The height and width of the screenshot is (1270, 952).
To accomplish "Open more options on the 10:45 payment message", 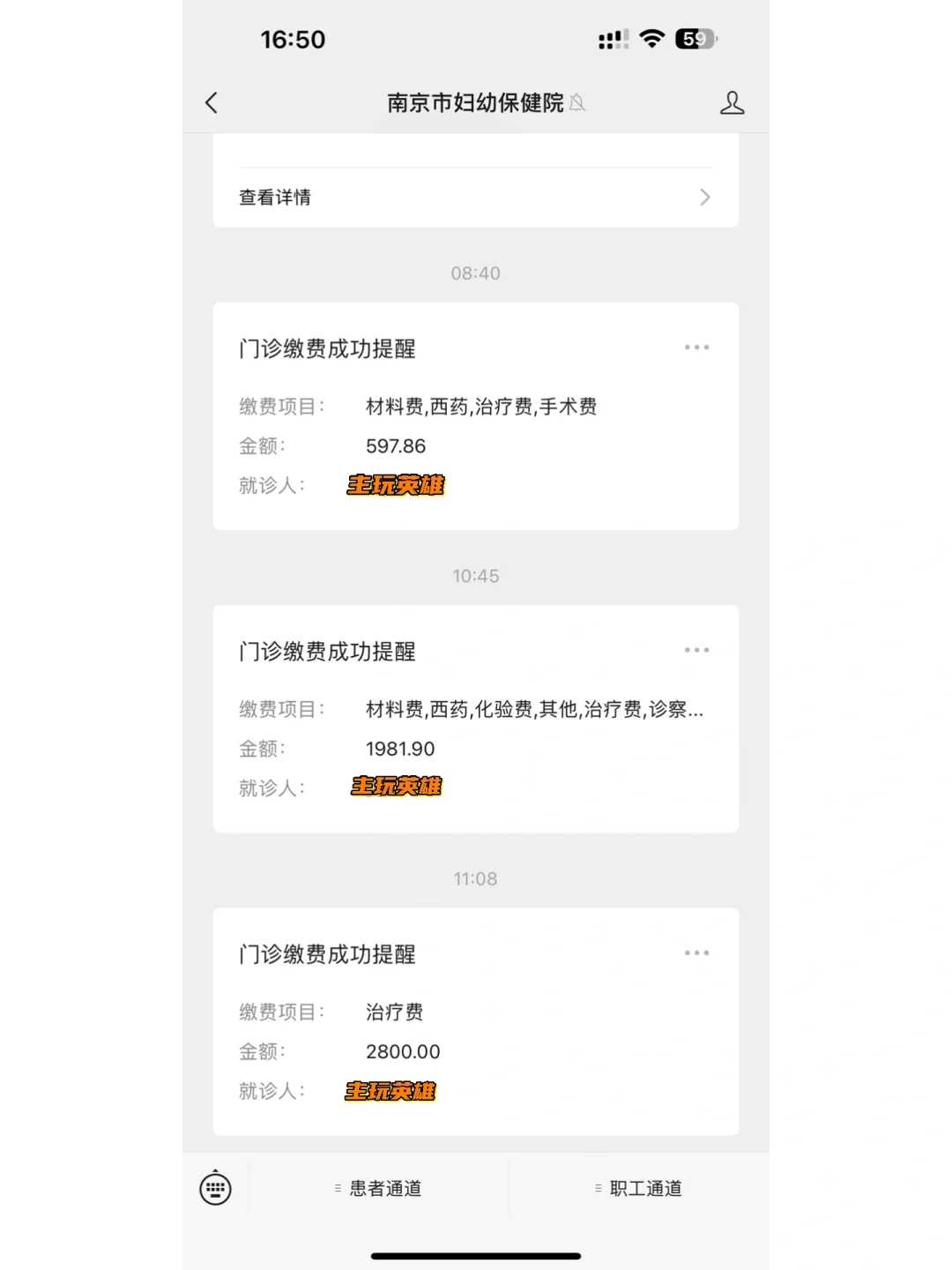I will click(x=697, y=649).
